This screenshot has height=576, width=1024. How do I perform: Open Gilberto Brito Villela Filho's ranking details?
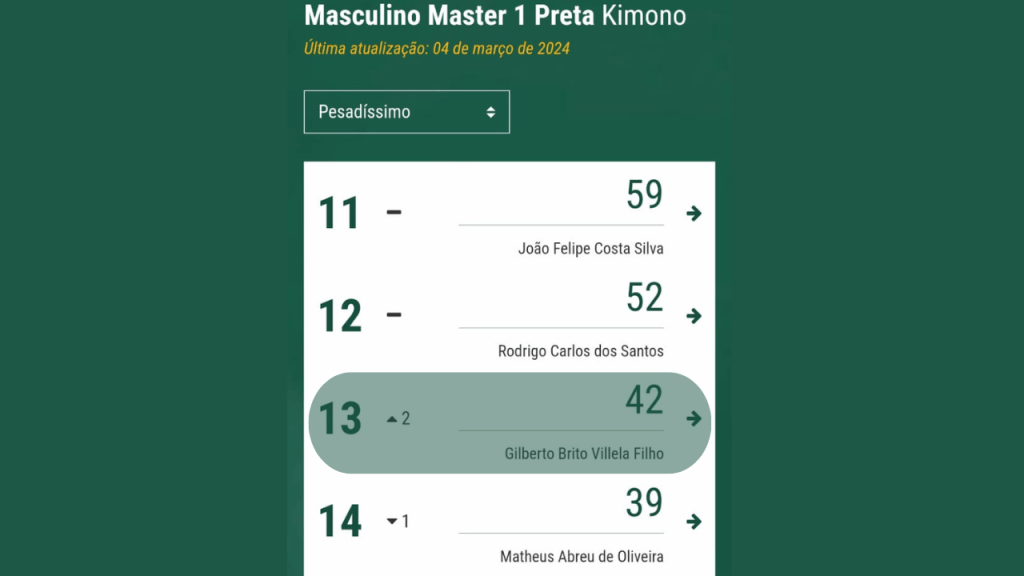point(694,419)
